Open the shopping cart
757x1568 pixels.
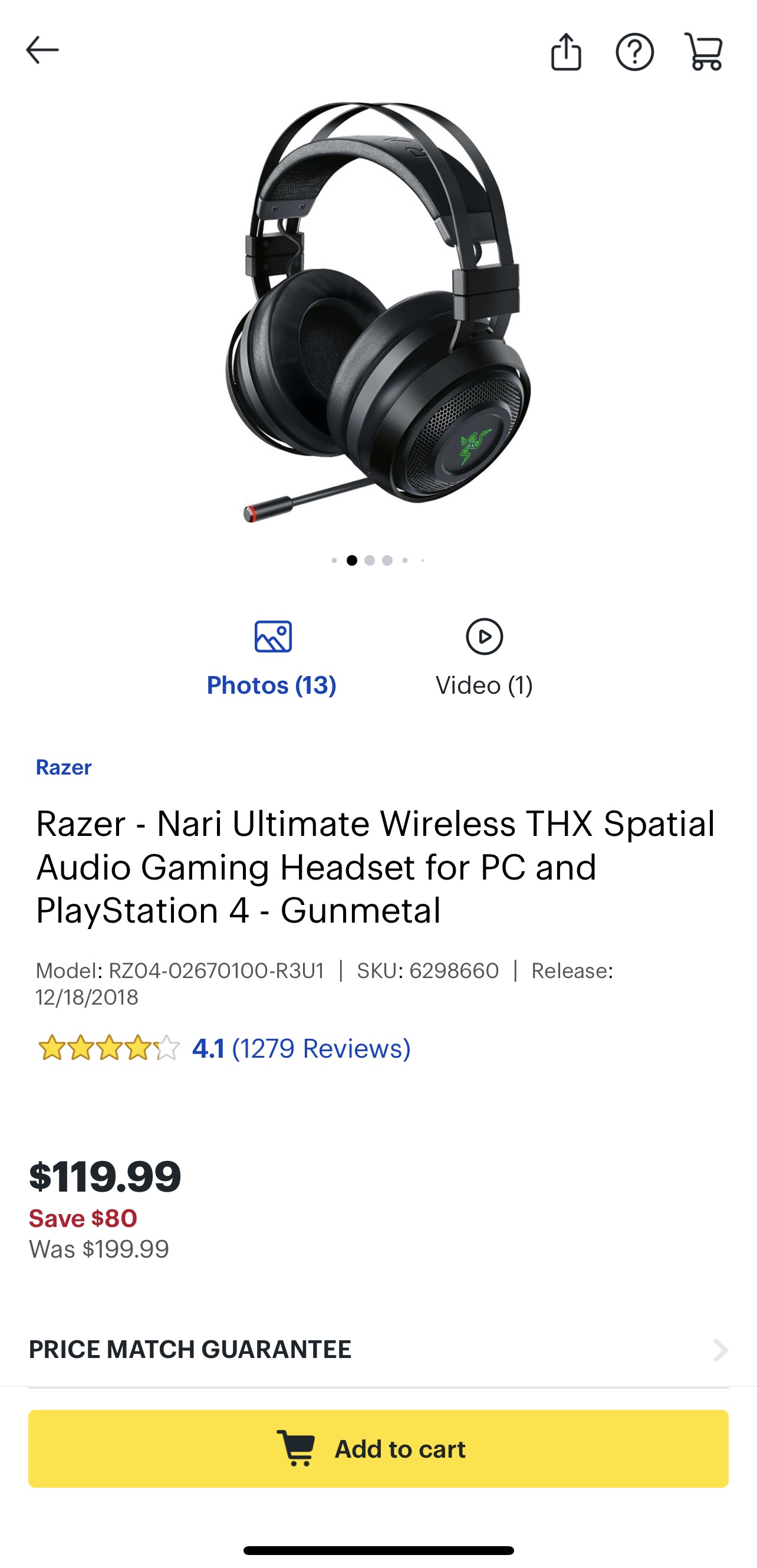tap(703, 53)
